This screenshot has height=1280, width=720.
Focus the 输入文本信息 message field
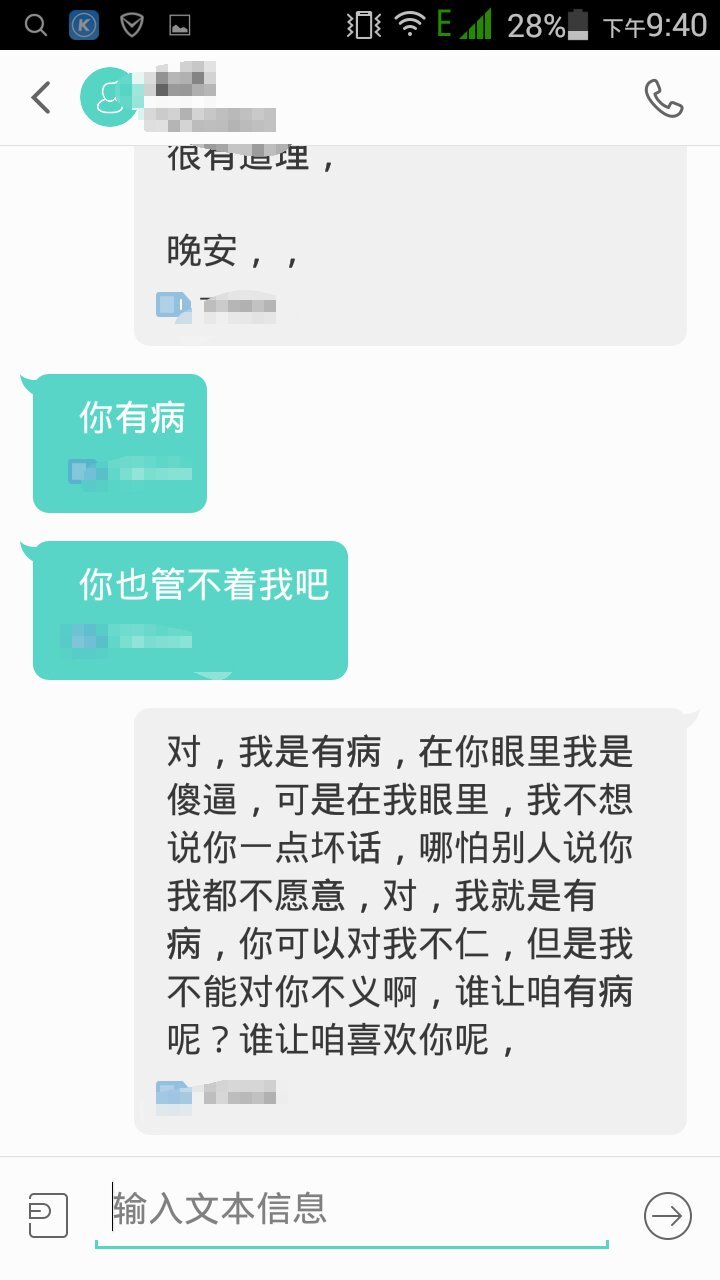pyautogui.click(x=350, y=1210)
